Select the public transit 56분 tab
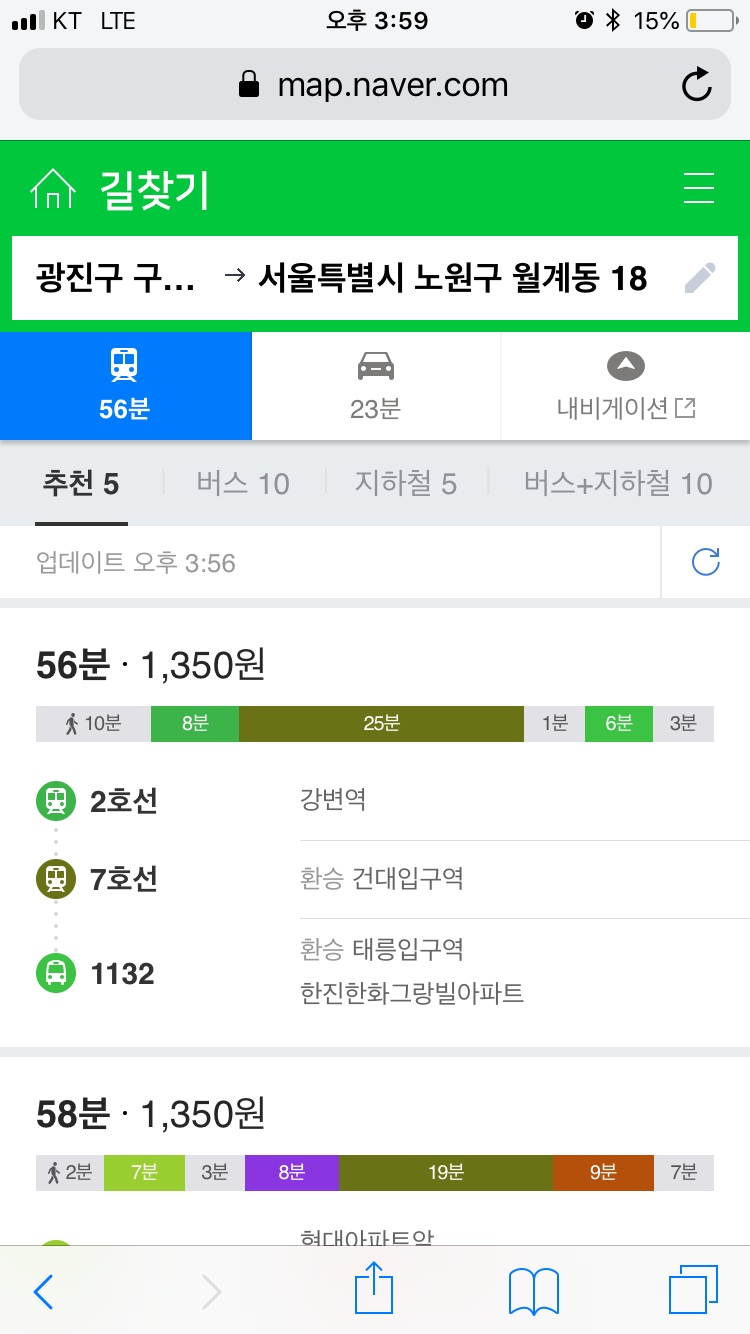 (125, 386)
